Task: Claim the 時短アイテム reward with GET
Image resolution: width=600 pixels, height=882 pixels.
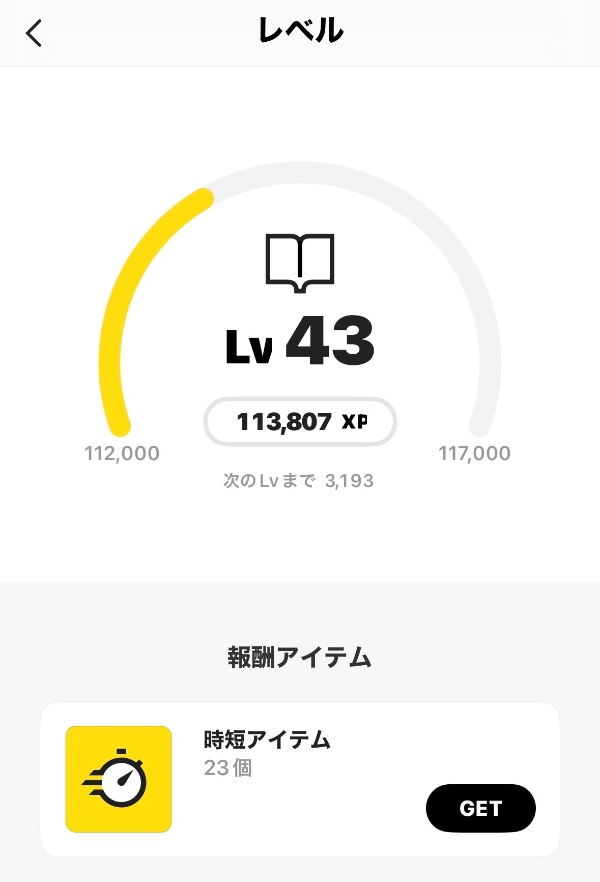Action: click(481, 808)
